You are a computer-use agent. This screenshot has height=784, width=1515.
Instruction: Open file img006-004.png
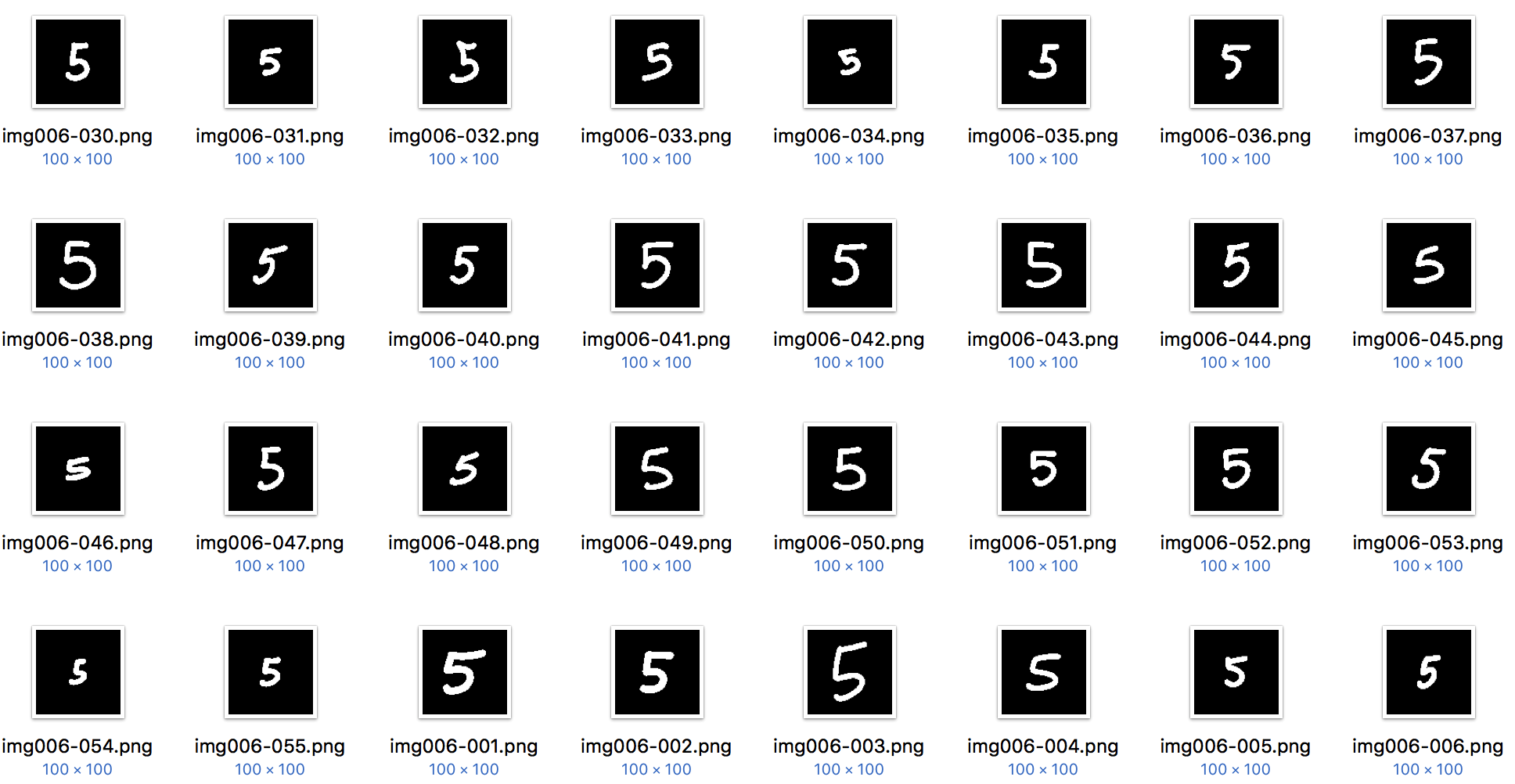1044,672
